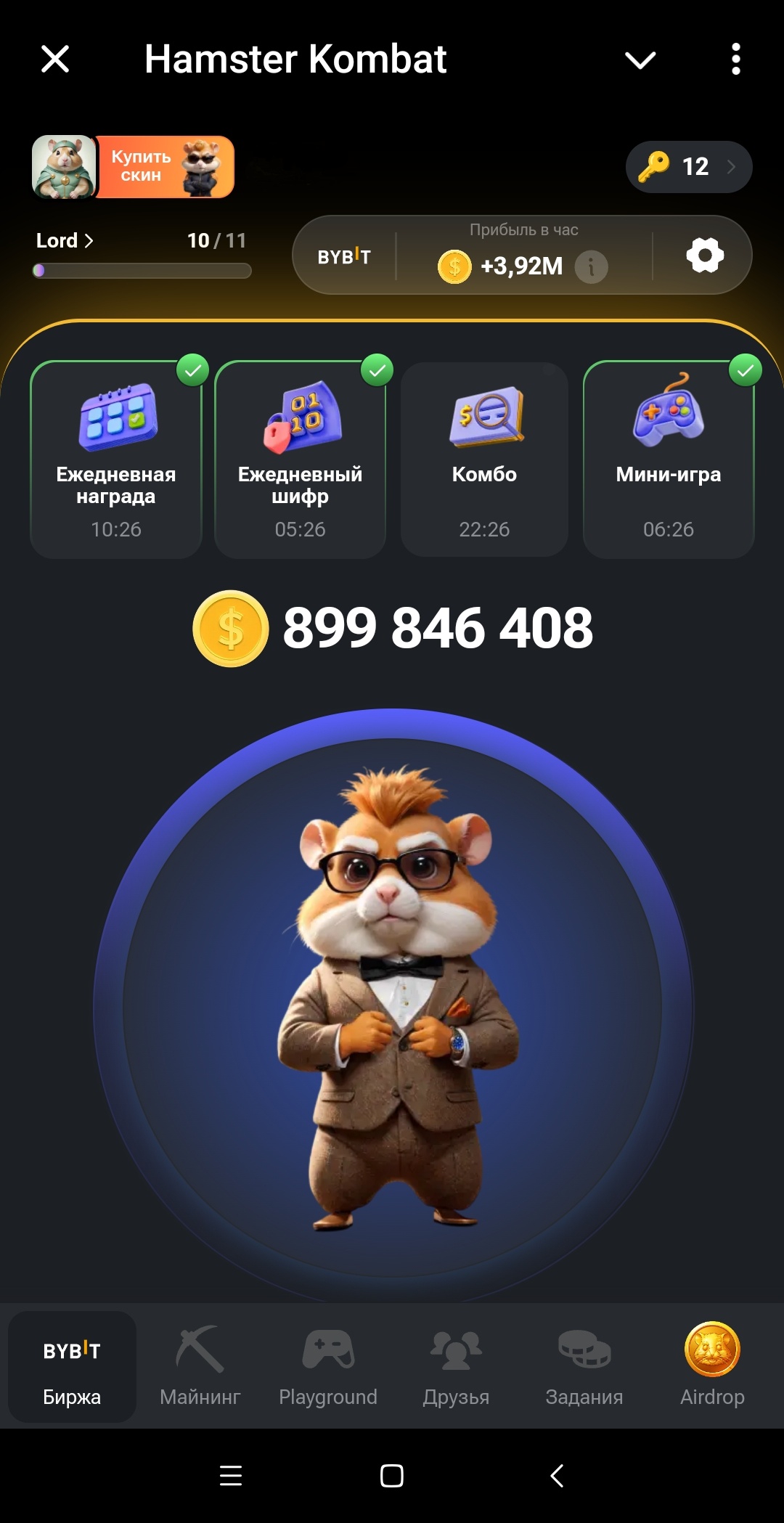This screenshot has width=784, height=1523.
Task: Open the keys counter showing 12
Action: pos(689,167)
